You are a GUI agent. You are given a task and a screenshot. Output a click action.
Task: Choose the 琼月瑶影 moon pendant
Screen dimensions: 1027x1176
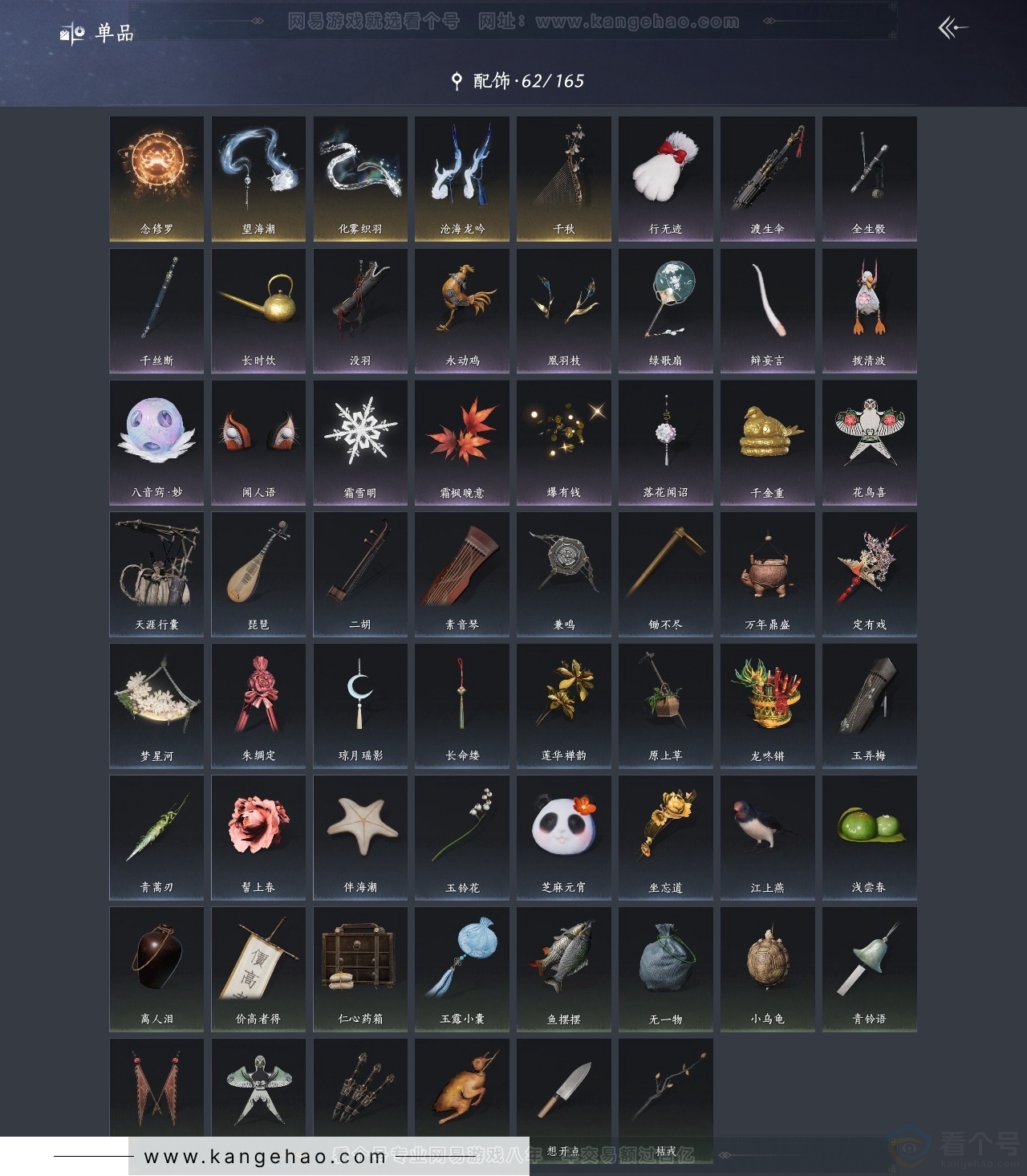coord(360,705)
